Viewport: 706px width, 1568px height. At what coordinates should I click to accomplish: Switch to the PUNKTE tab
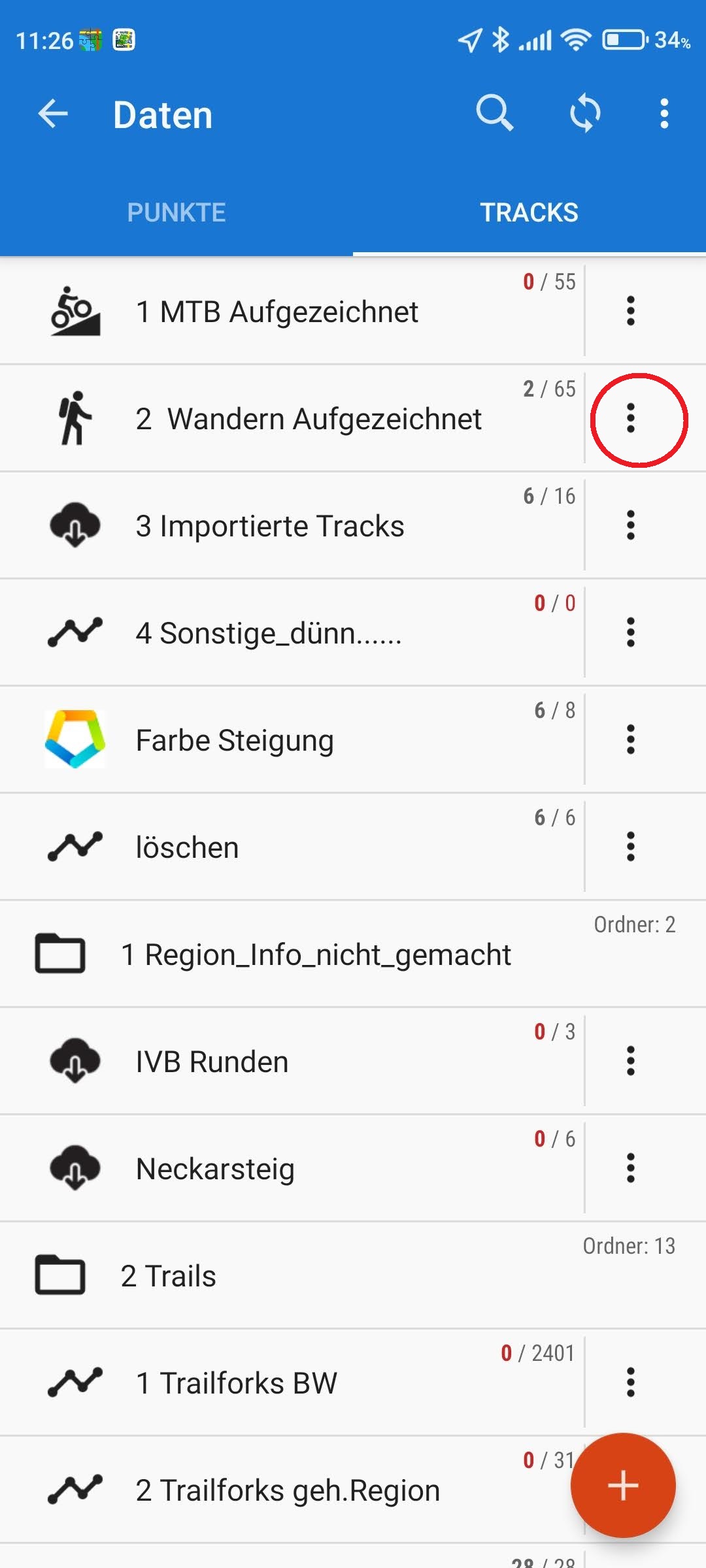(x=176, y=212)
